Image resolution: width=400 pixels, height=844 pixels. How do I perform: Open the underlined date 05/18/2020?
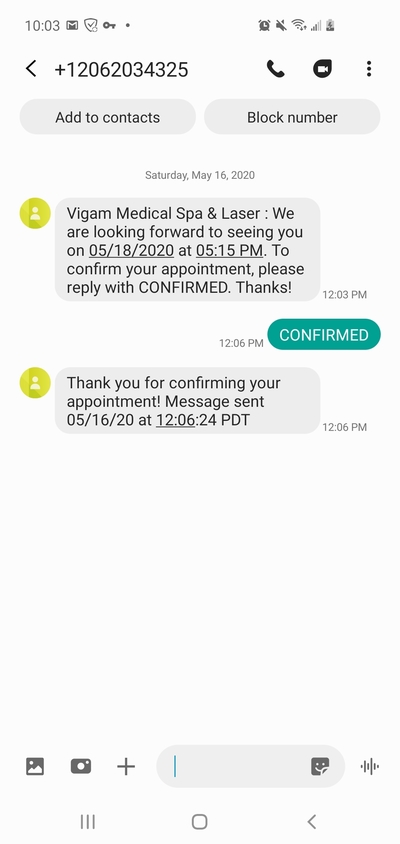tap(131, 250)
